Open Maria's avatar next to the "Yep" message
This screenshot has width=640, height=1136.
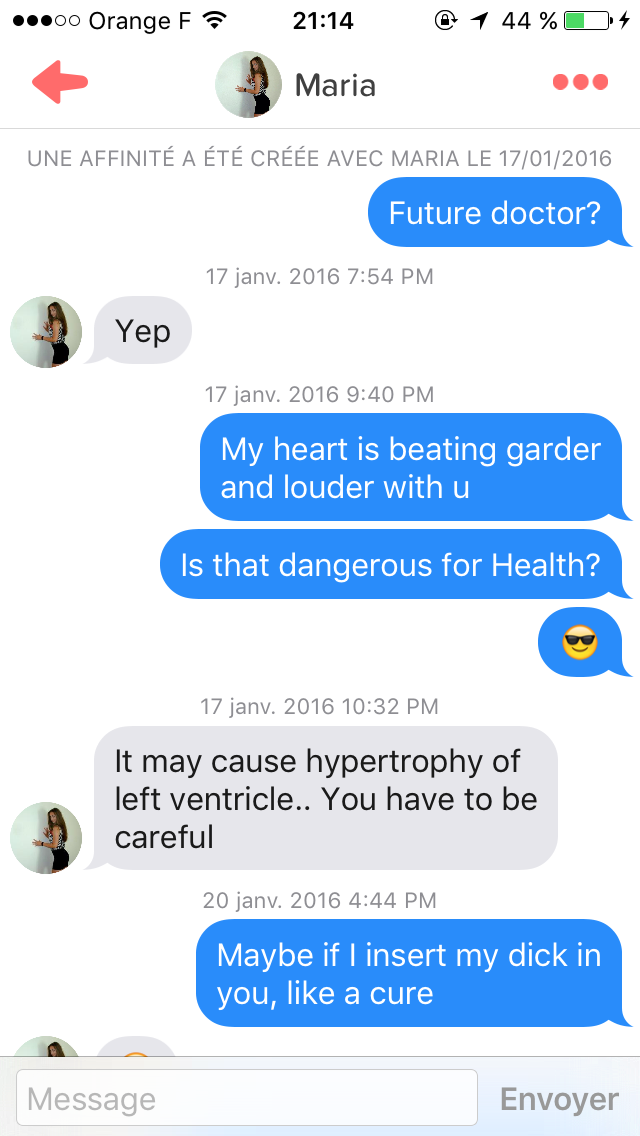pos(46,332)
